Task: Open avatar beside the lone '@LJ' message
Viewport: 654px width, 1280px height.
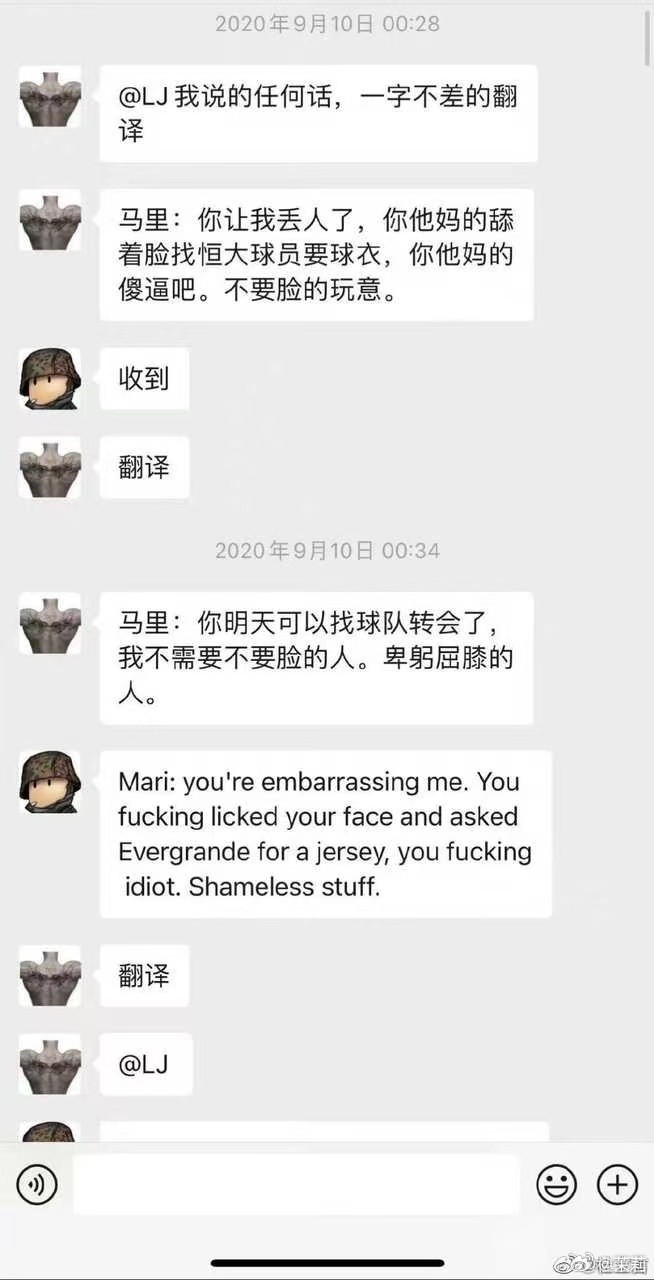Action: coord(50,1065)
